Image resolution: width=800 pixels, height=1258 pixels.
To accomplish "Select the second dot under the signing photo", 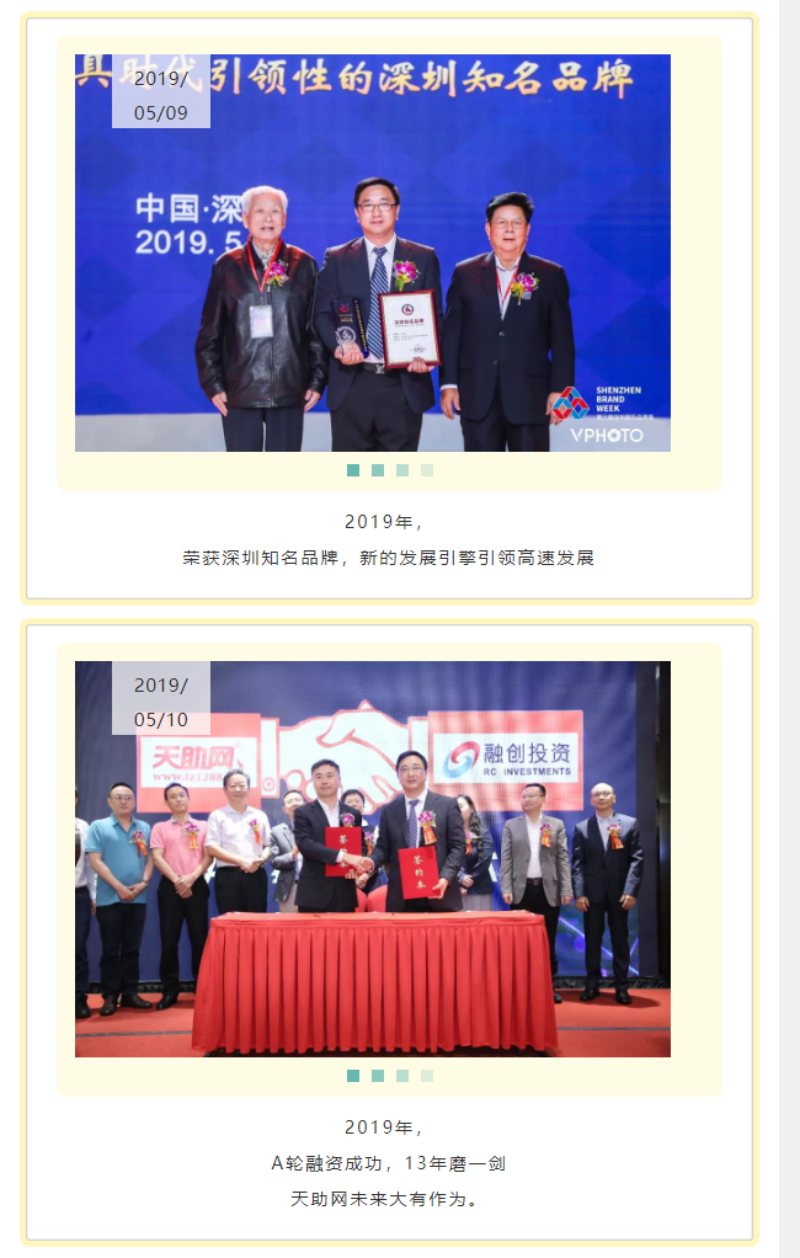I will click(x=378, y=1076).
